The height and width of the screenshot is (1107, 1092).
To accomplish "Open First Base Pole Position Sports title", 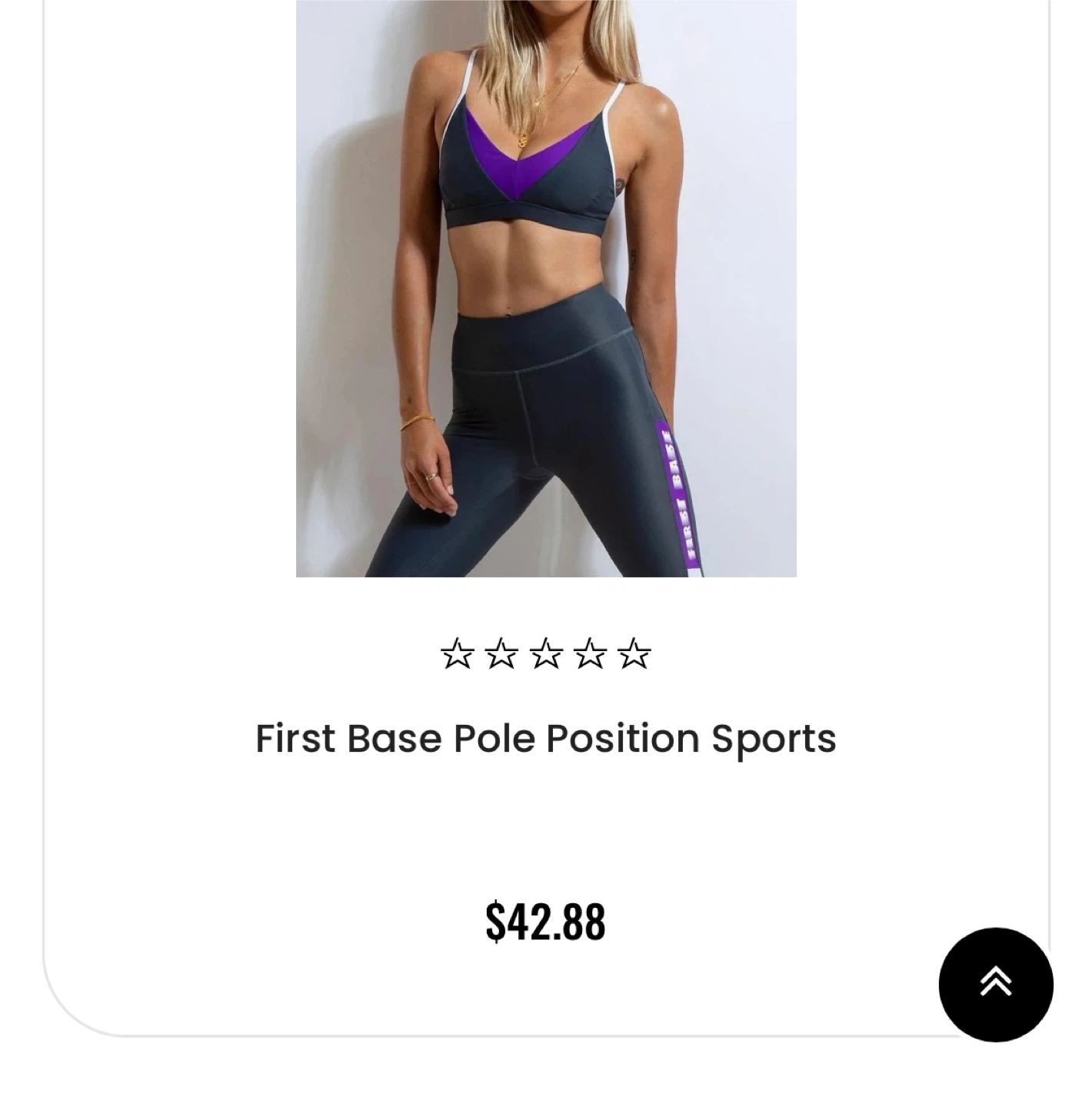I will (546, 738).
